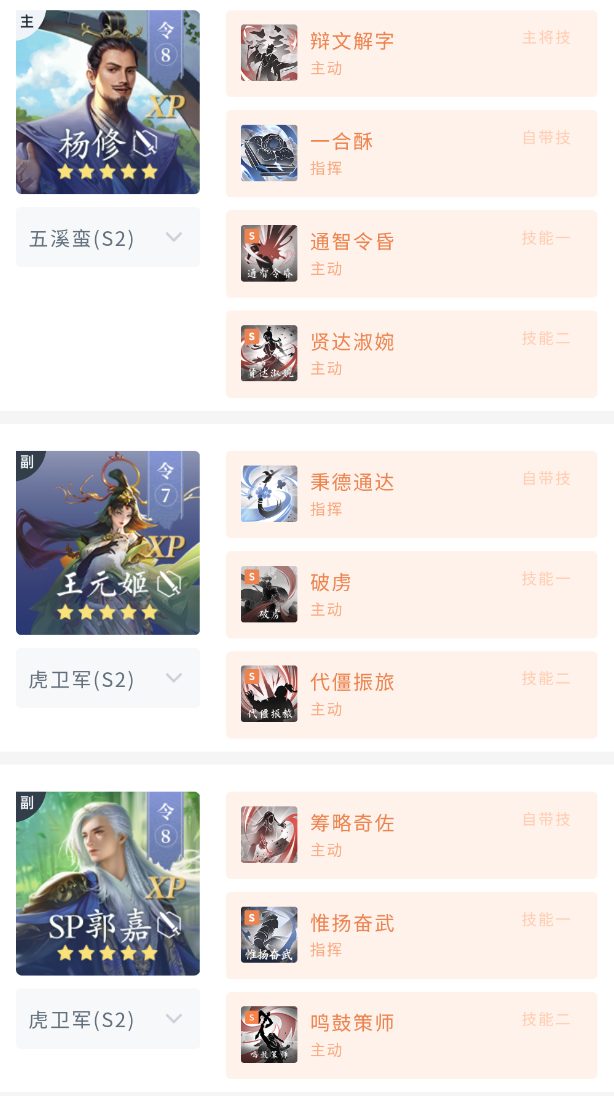View the 秉德通达 skill
614x1096 pixels.
[411, 494]
